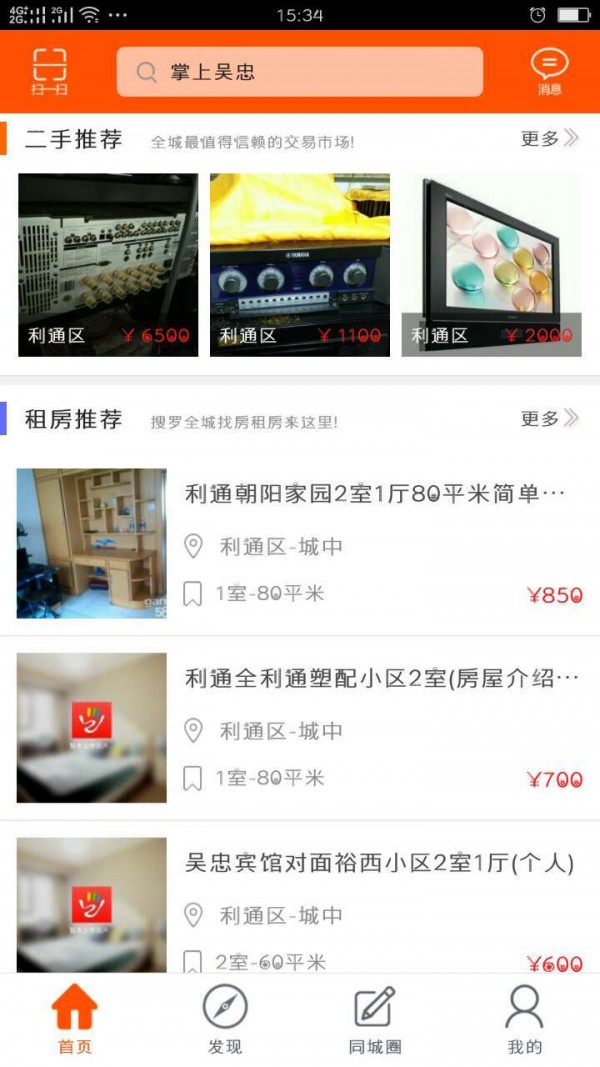The image size is (600, 1067).
Task: Tap the 掌上吴忠 search box
Action: point(299,72)
